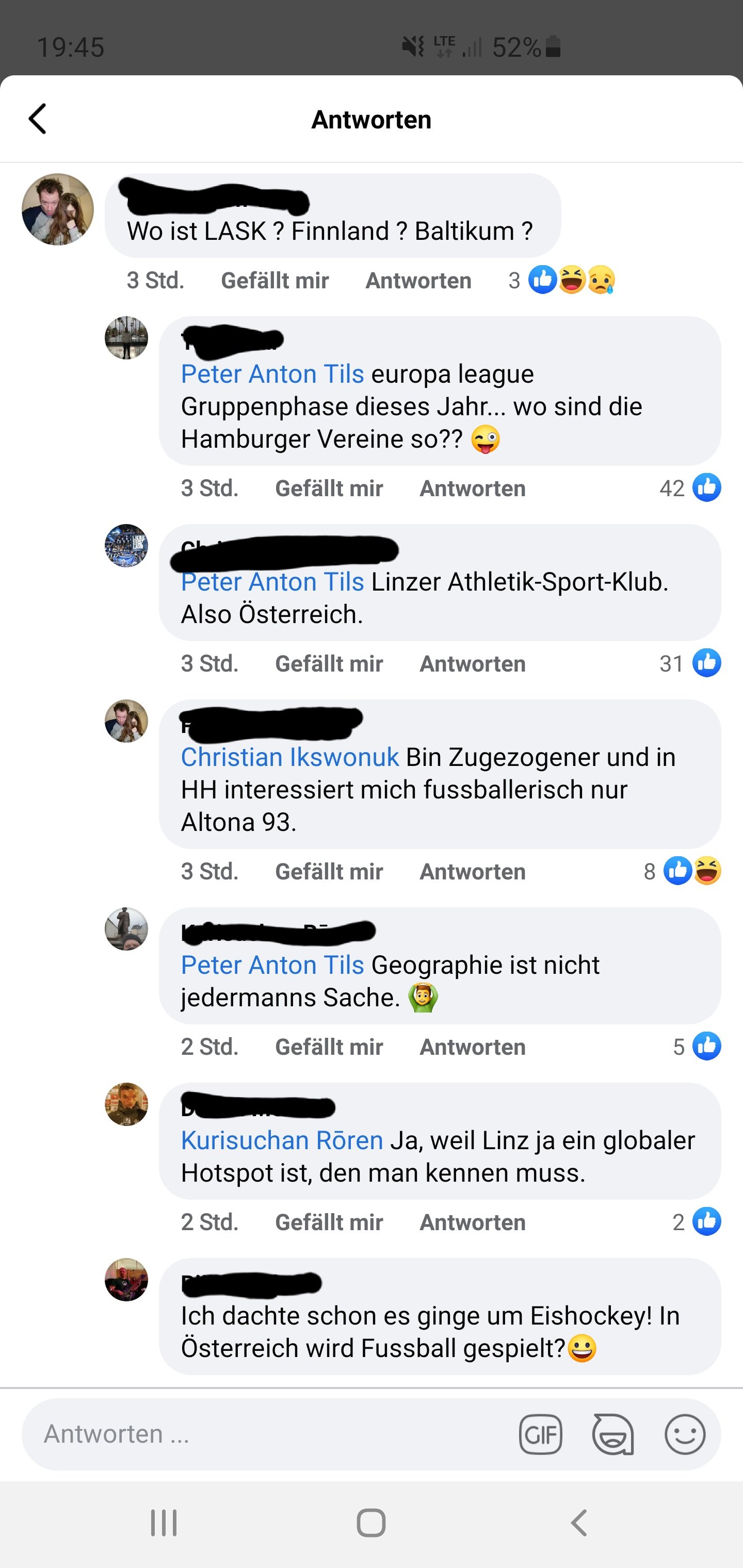View reactions on the first comment
The width and height of the screenshot is (743, 1568).
tap(562, 280)
